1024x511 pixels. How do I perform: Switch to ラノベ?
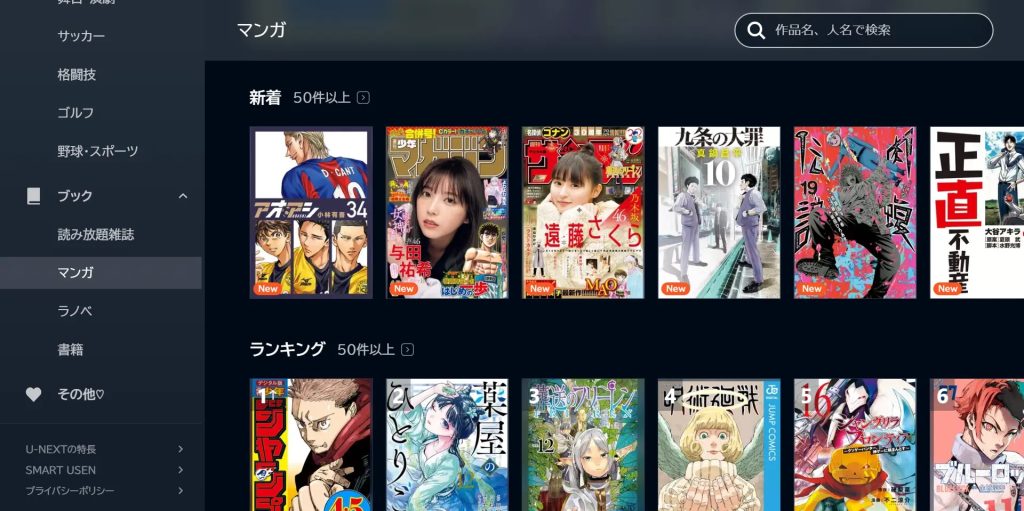tap(75, 311)
